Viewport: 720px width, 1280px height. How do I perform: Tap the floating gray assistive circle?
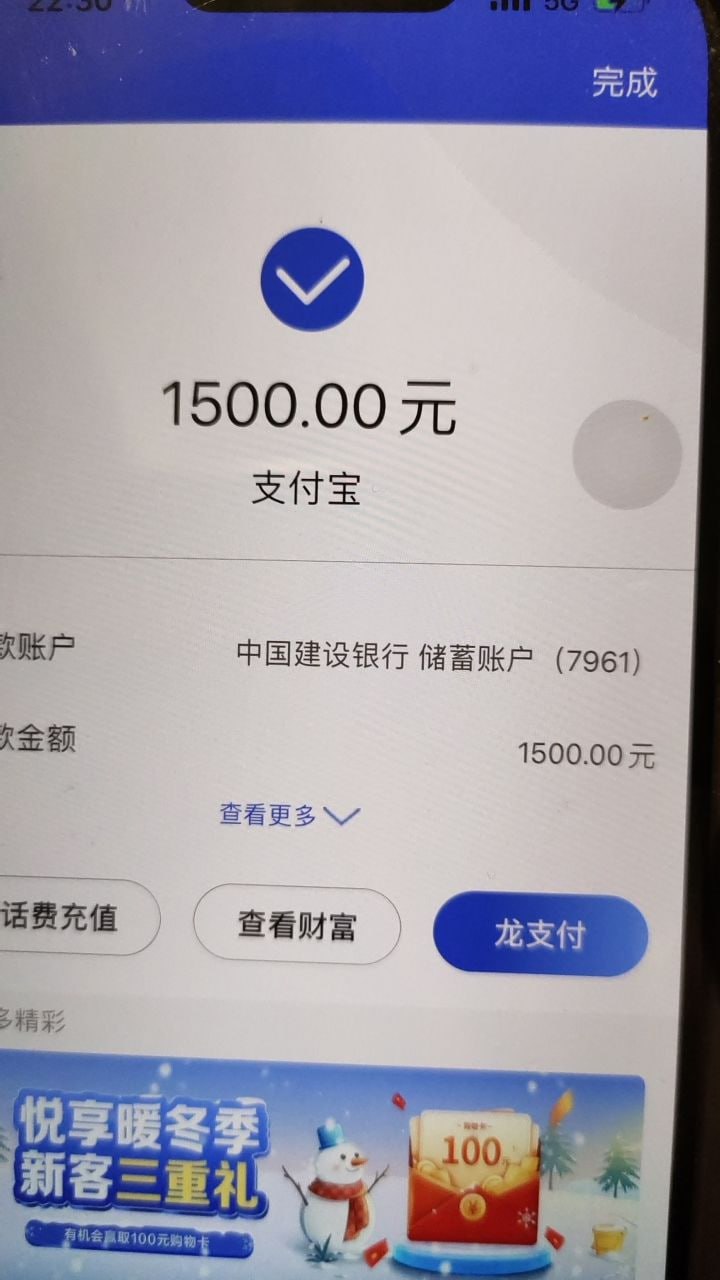(627, 455)
